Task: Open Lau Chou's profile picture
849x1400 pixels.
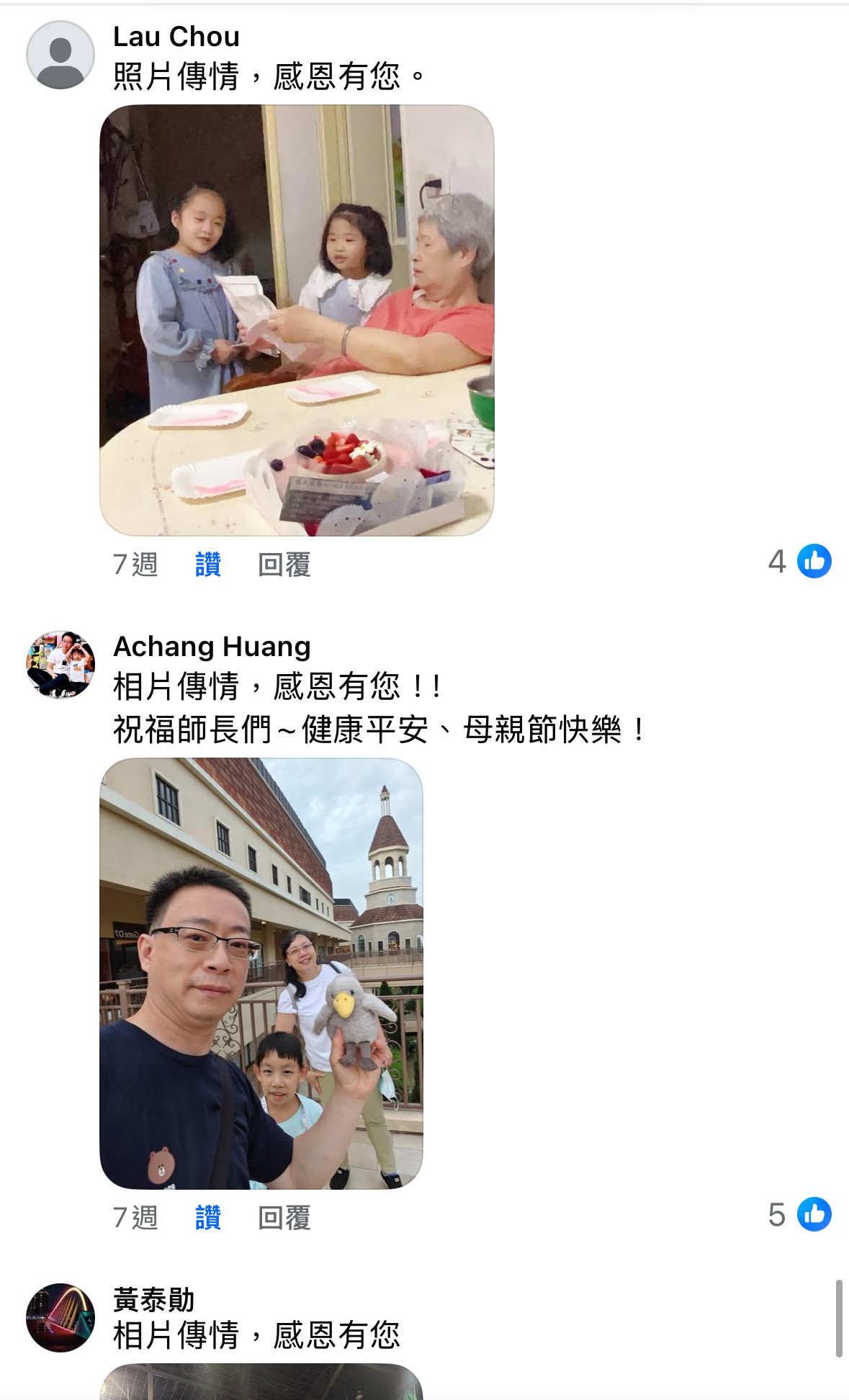Action: point(60,55)
